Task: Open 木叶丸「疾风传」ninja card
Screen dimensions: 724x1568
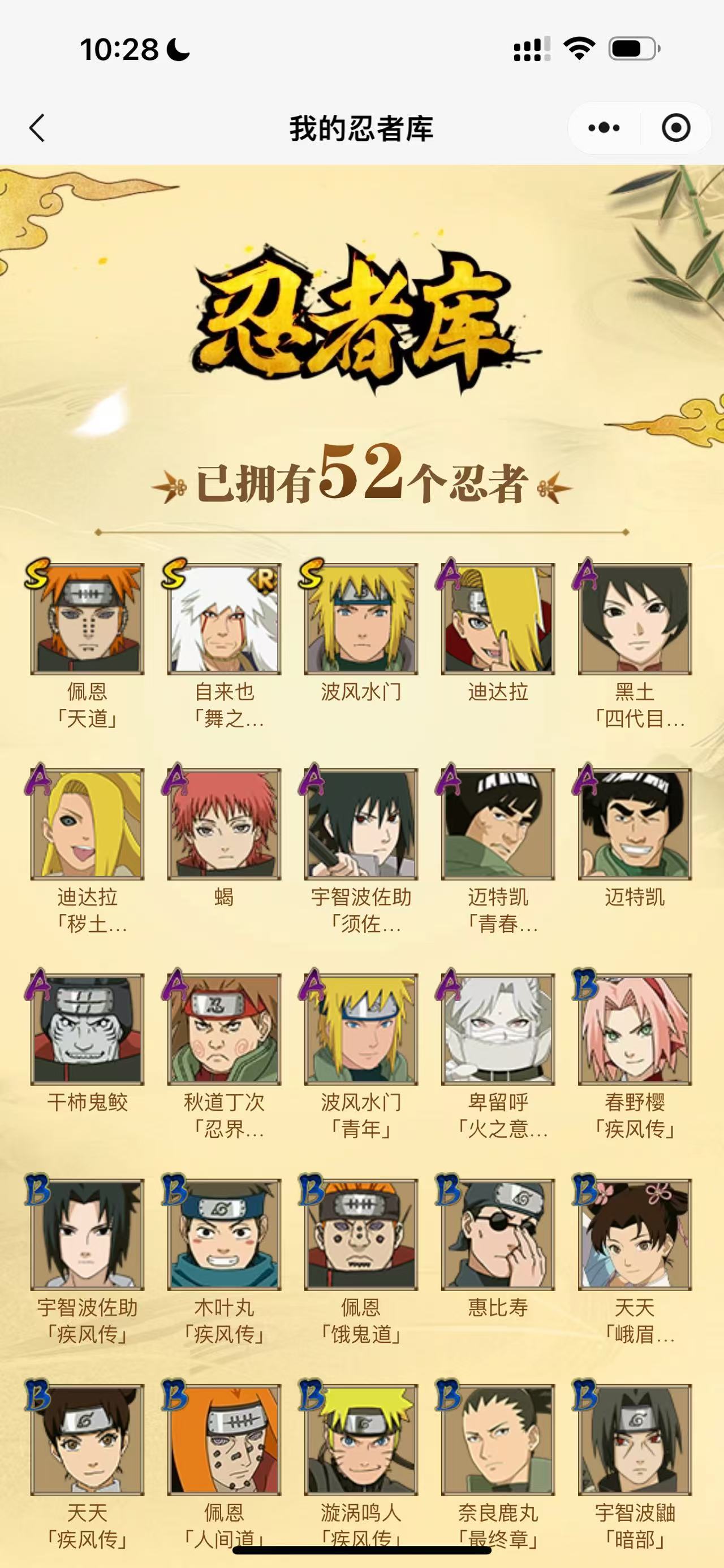Action: [224, 1235]
